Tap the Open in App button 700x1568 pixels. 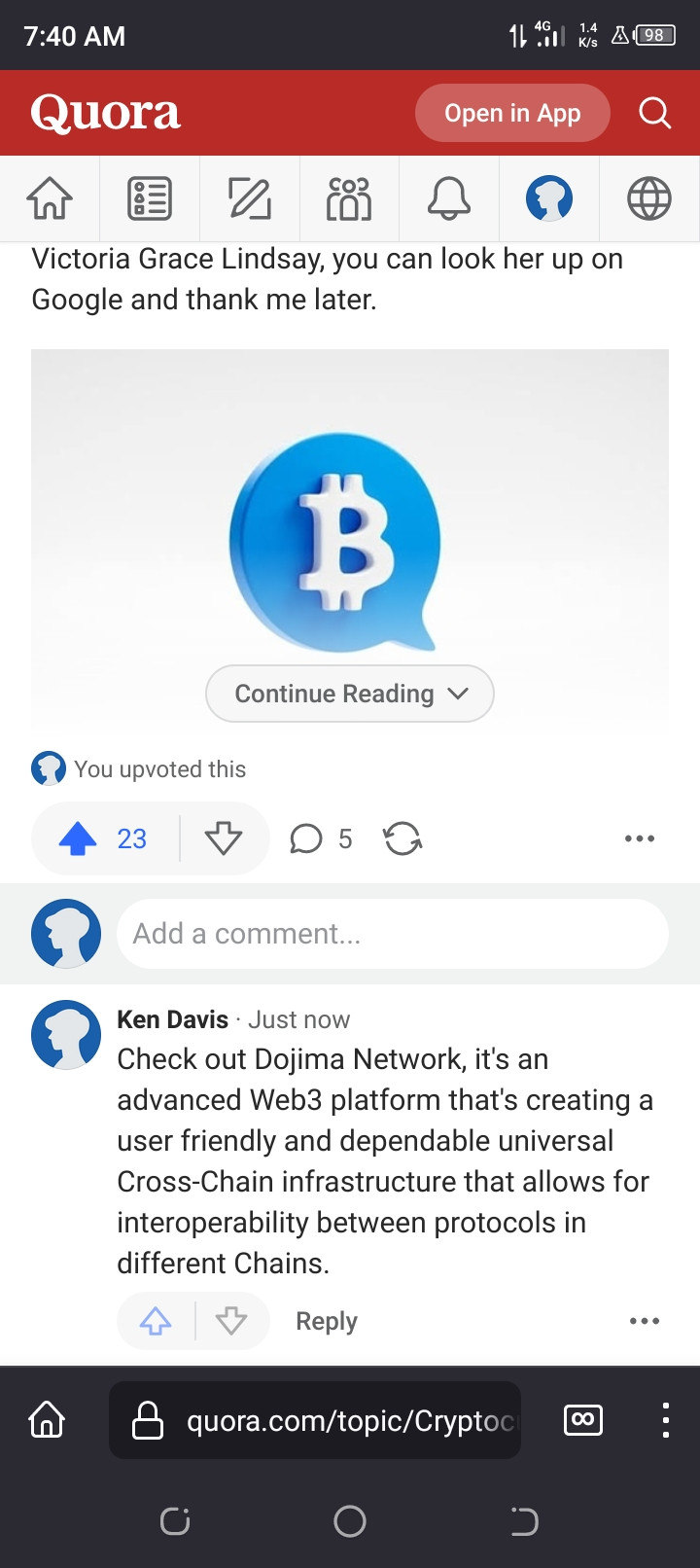point(512,113)
